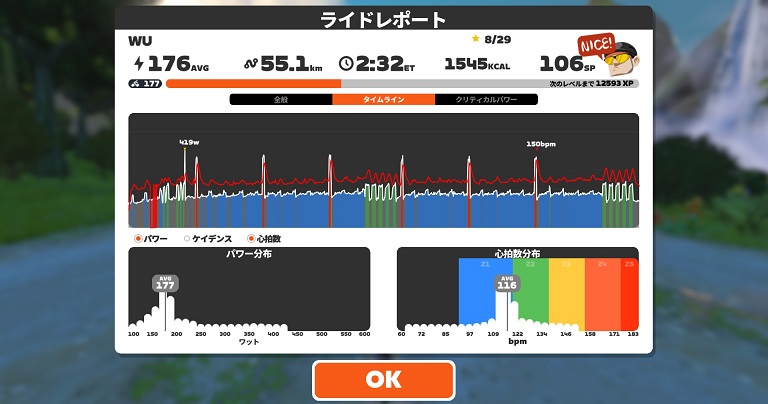Select the タイムライン tab
Screen dimensions: 768x404
[384, 99]
